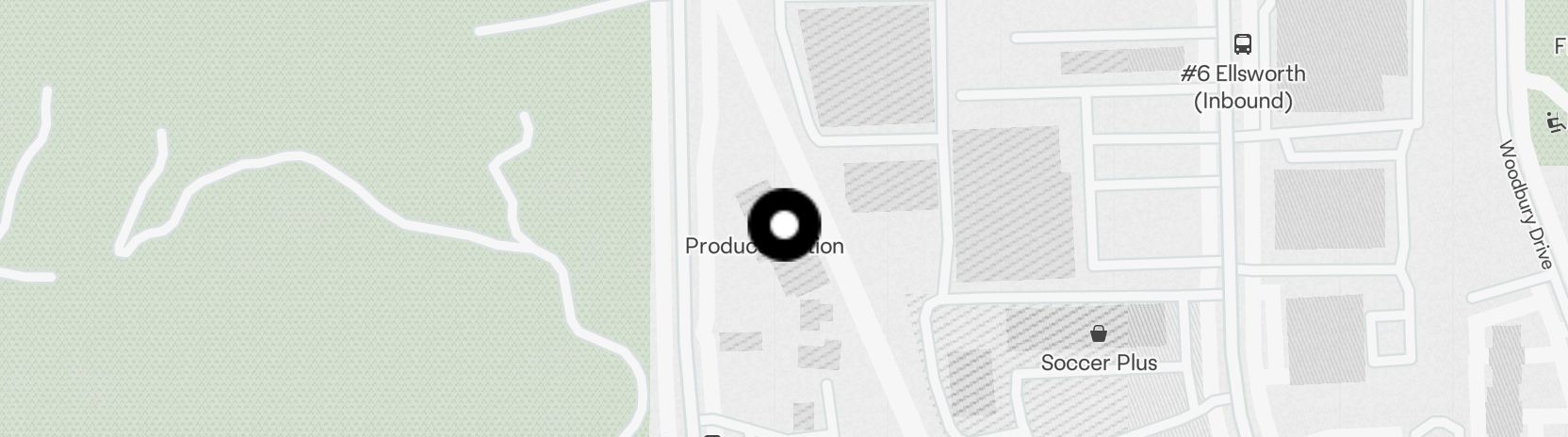This screenshot has height=437, width=1568.
Task: Select the #6 Ellsworth (Inbound) bus stop
Action: (x=1243, y=44)
